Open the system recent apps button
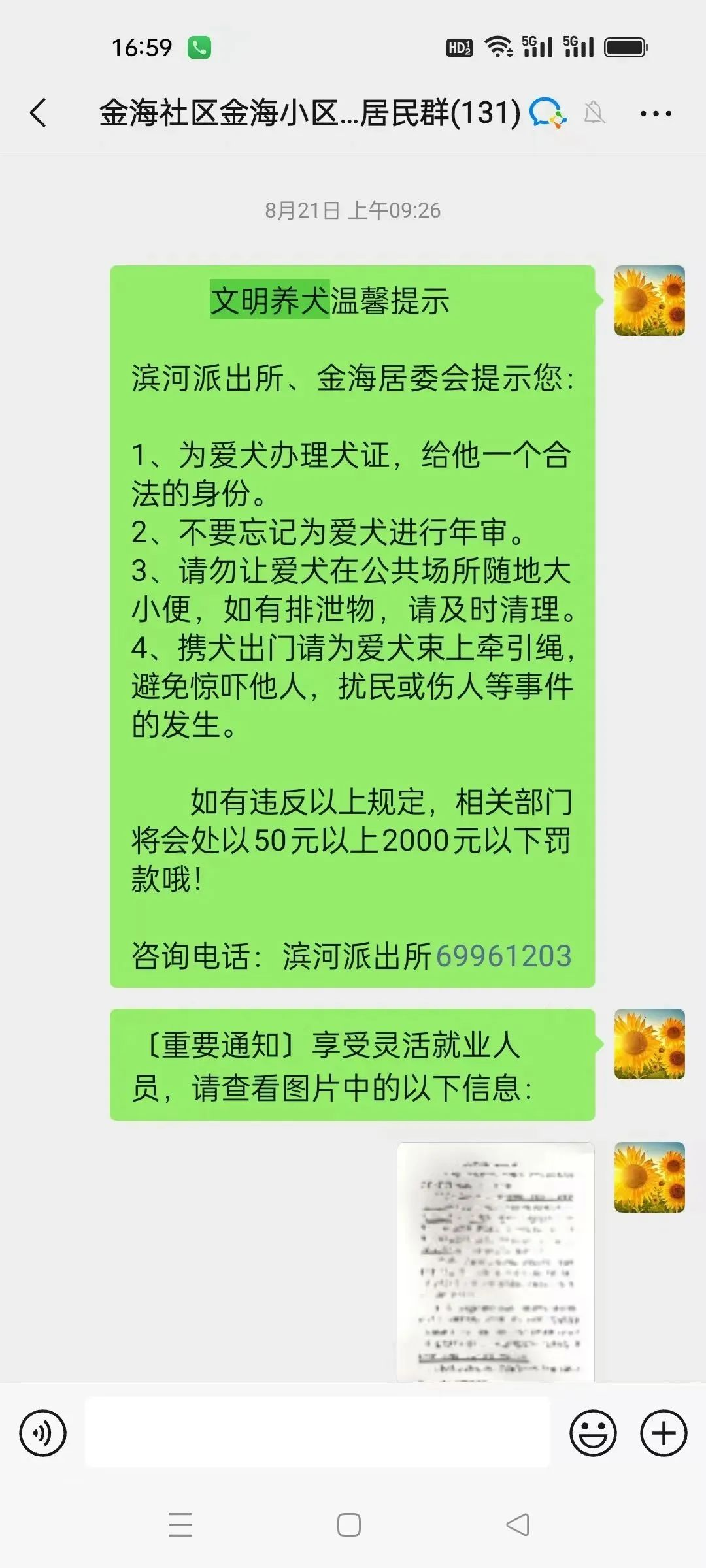The height and width of the screenshot is (1568, 706). point(180,1525)
